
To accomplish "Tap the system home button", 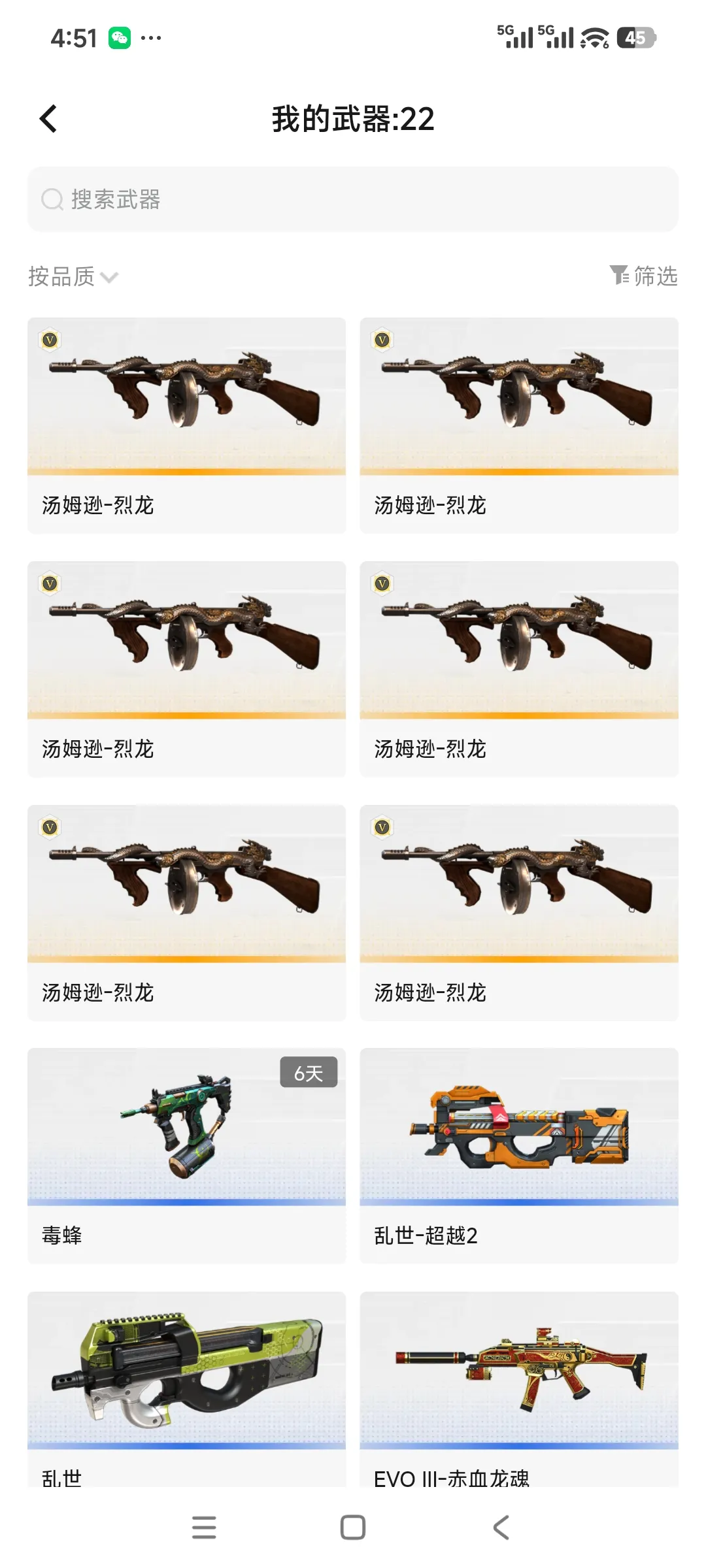I will click(353, 1527).
